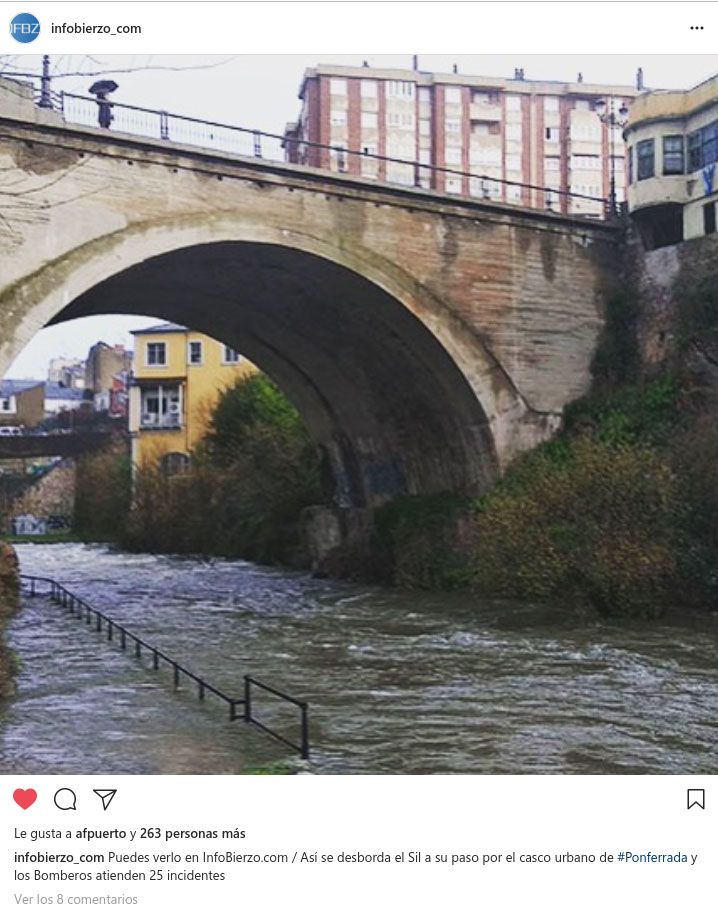Viewport: 718px width, 915px height.
Task: Save the post with bookmark icon
Action: click(696, 799)
